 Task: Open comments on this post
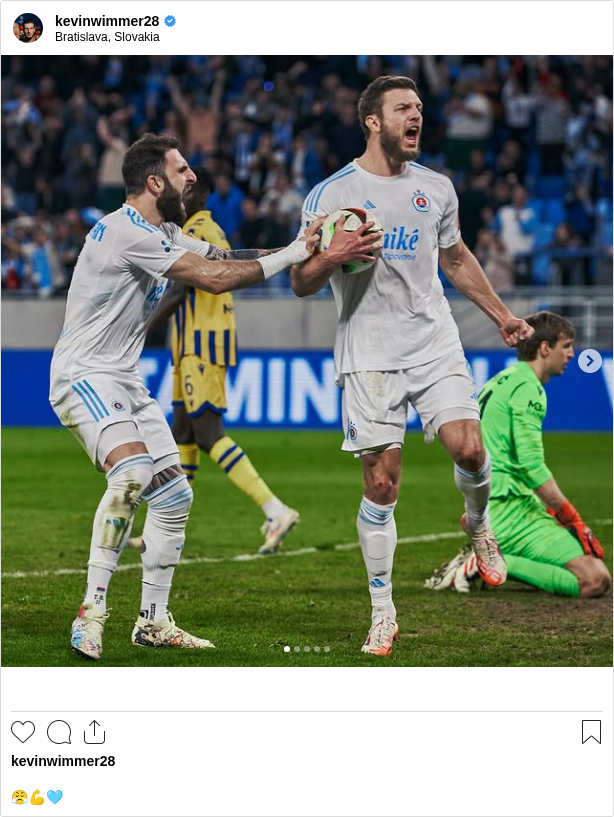[x=59, y=732]
